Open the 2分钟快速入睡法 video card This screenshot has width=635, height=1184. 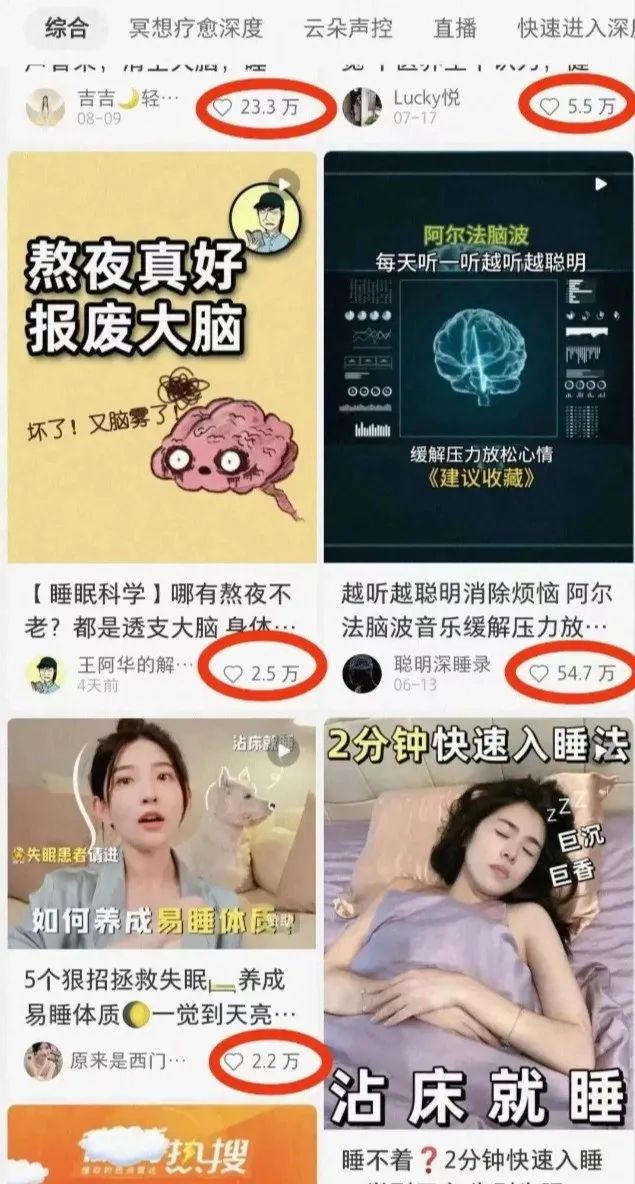[478, 920]
